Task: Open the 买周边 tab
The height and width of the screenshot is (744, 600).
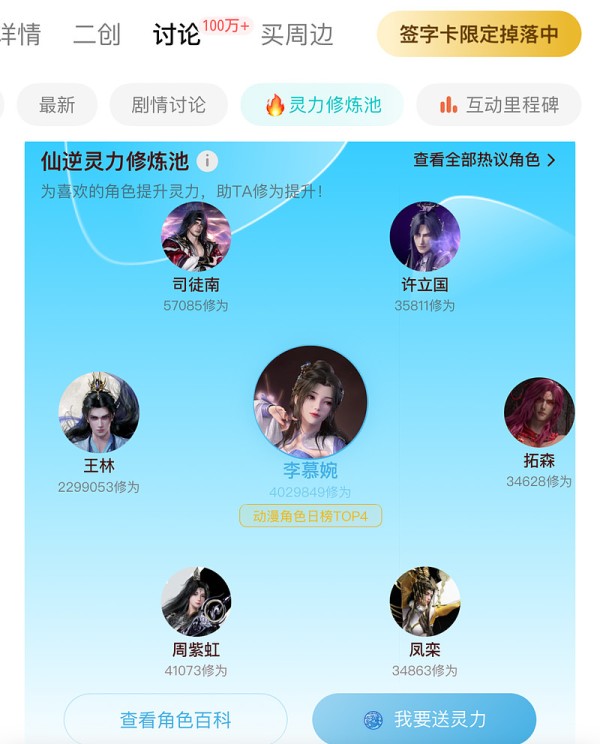Action: click(x=296, y=34)
